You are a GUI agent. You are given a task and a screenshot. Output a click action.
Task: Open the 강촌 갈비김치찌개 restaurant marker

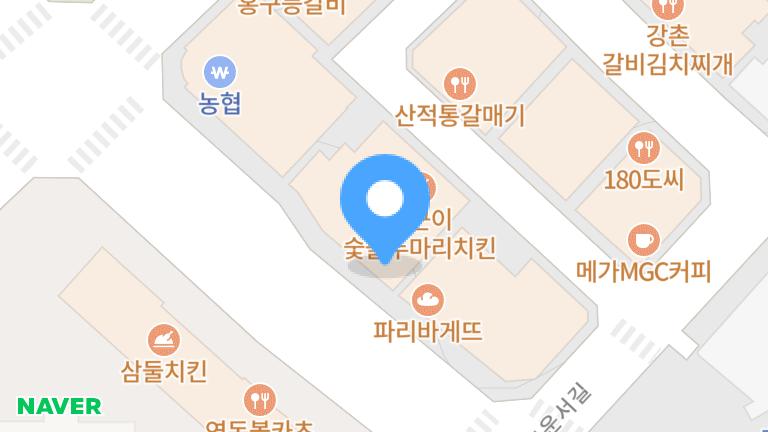[x=668, y=8]
